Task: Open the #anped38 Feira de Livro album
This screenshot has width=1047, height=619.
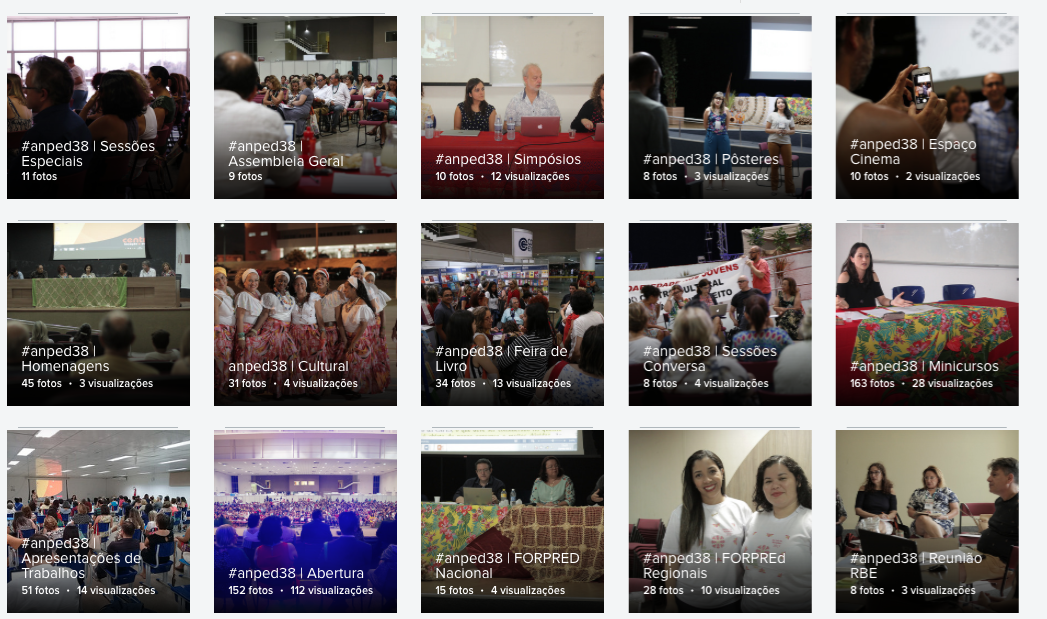Action: pyautogui.click(x=512, y=314)
